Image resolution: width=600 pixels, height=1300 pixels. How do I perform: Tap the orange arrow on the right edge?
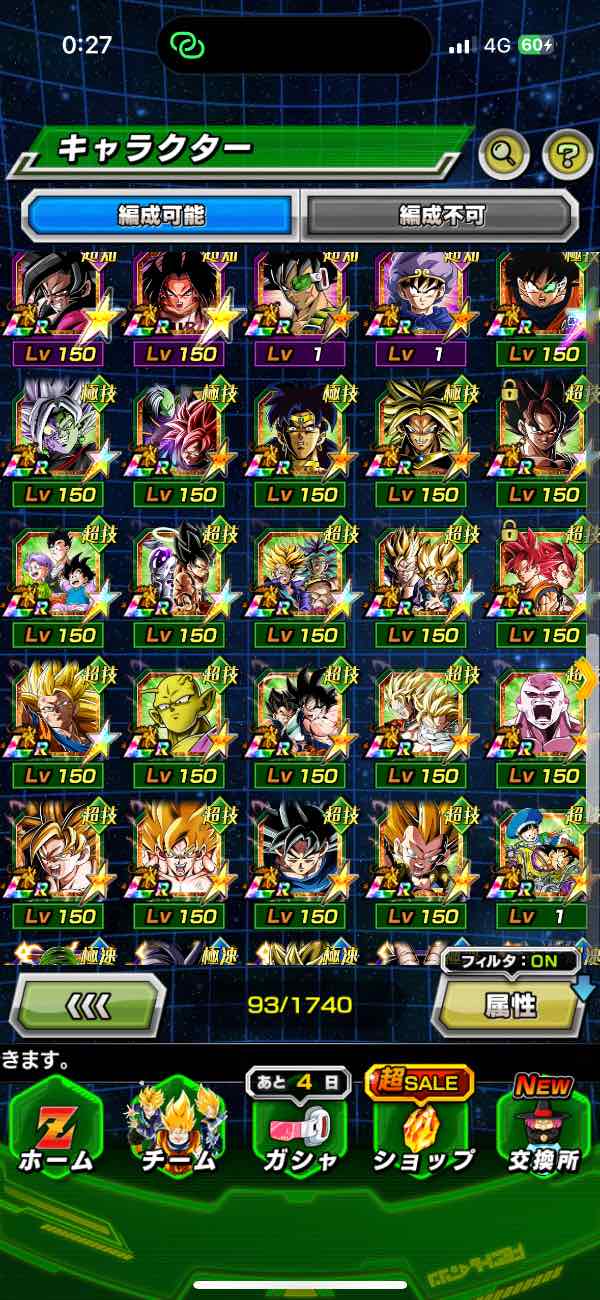(586, 677)
